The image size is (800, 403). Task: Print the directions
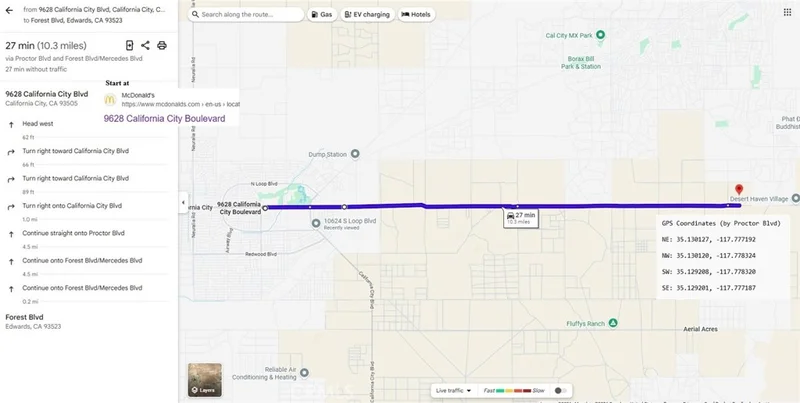162,46
